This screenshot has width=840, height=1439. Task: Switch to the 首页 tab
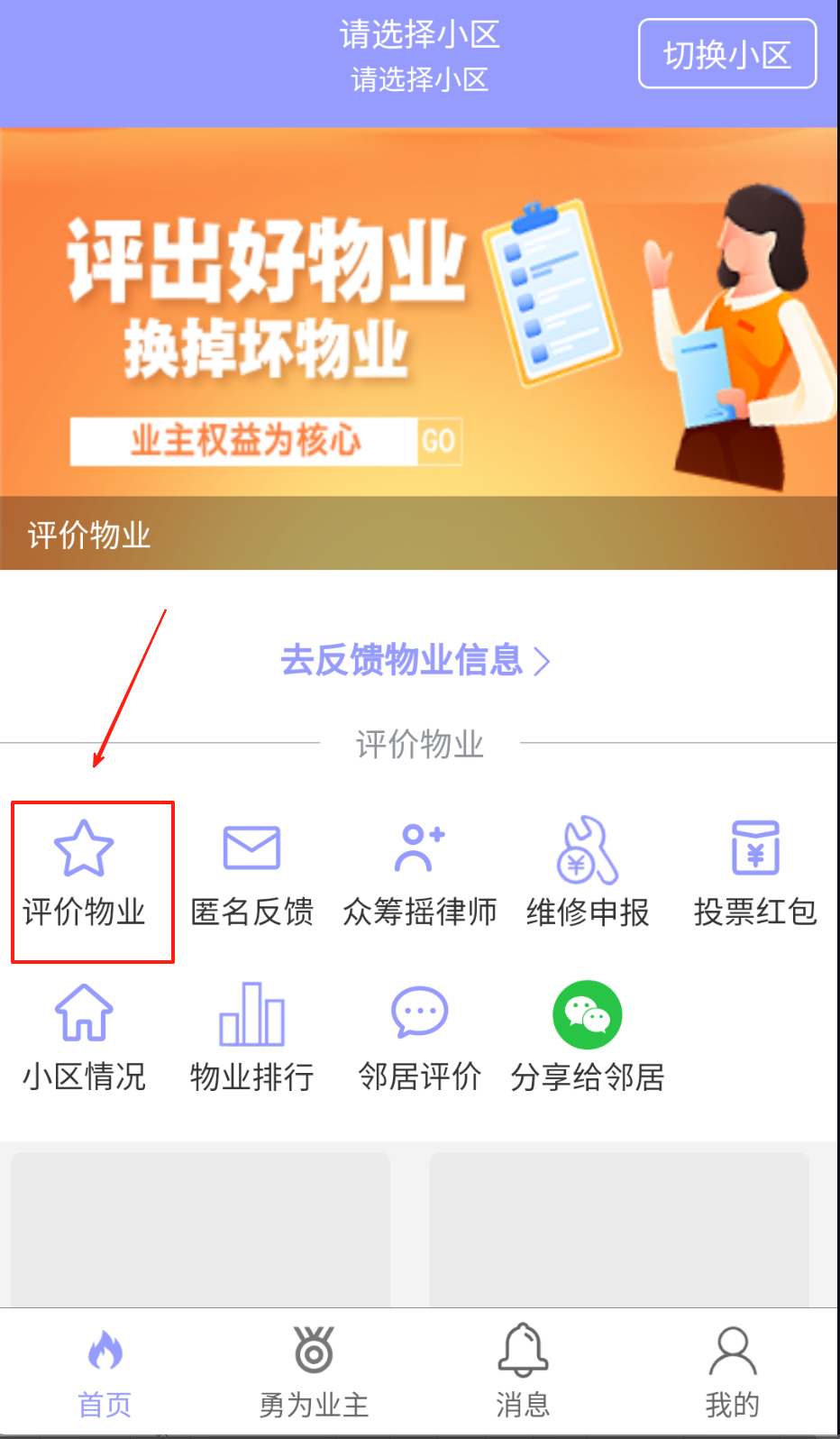pos(105,1372)
